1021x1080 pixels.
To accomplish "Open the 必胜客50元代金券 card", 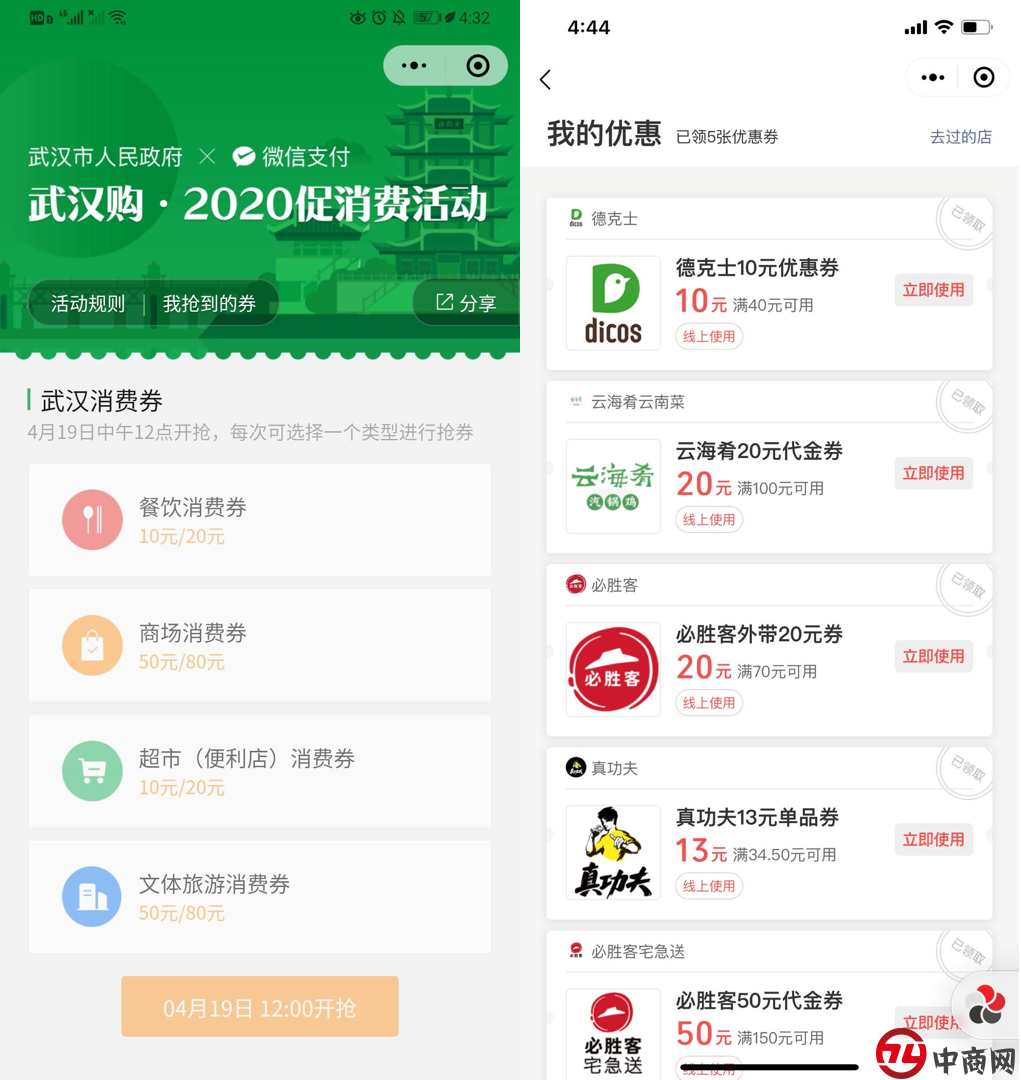I will [x=758, y=1001].
